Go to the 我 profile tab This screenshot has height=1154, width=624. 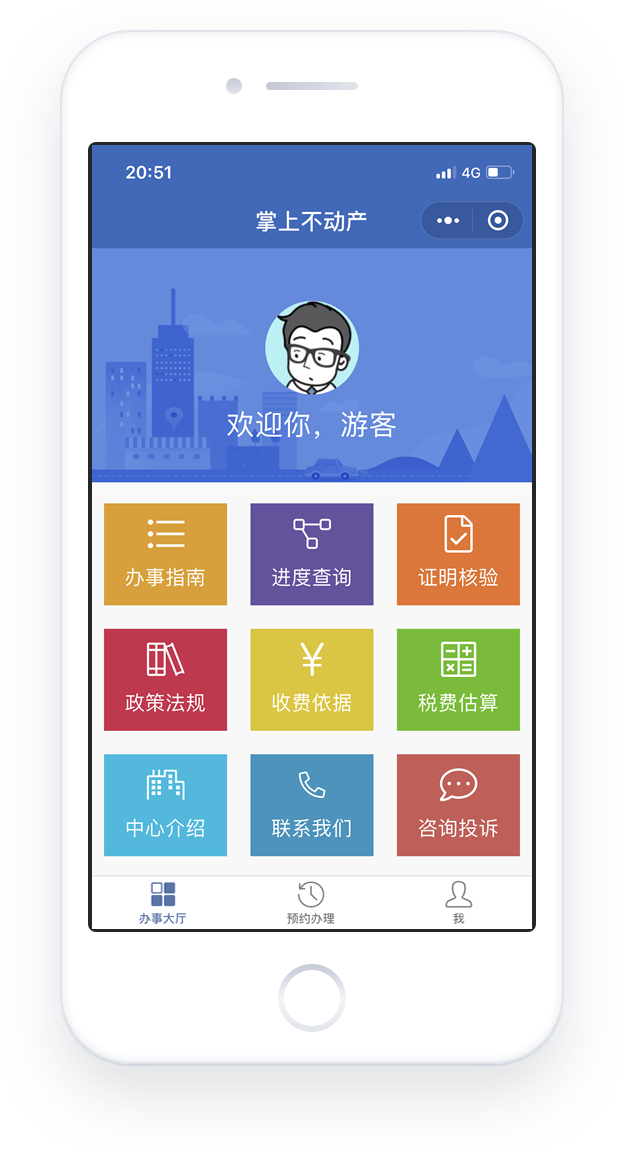(x=458, y=903)
